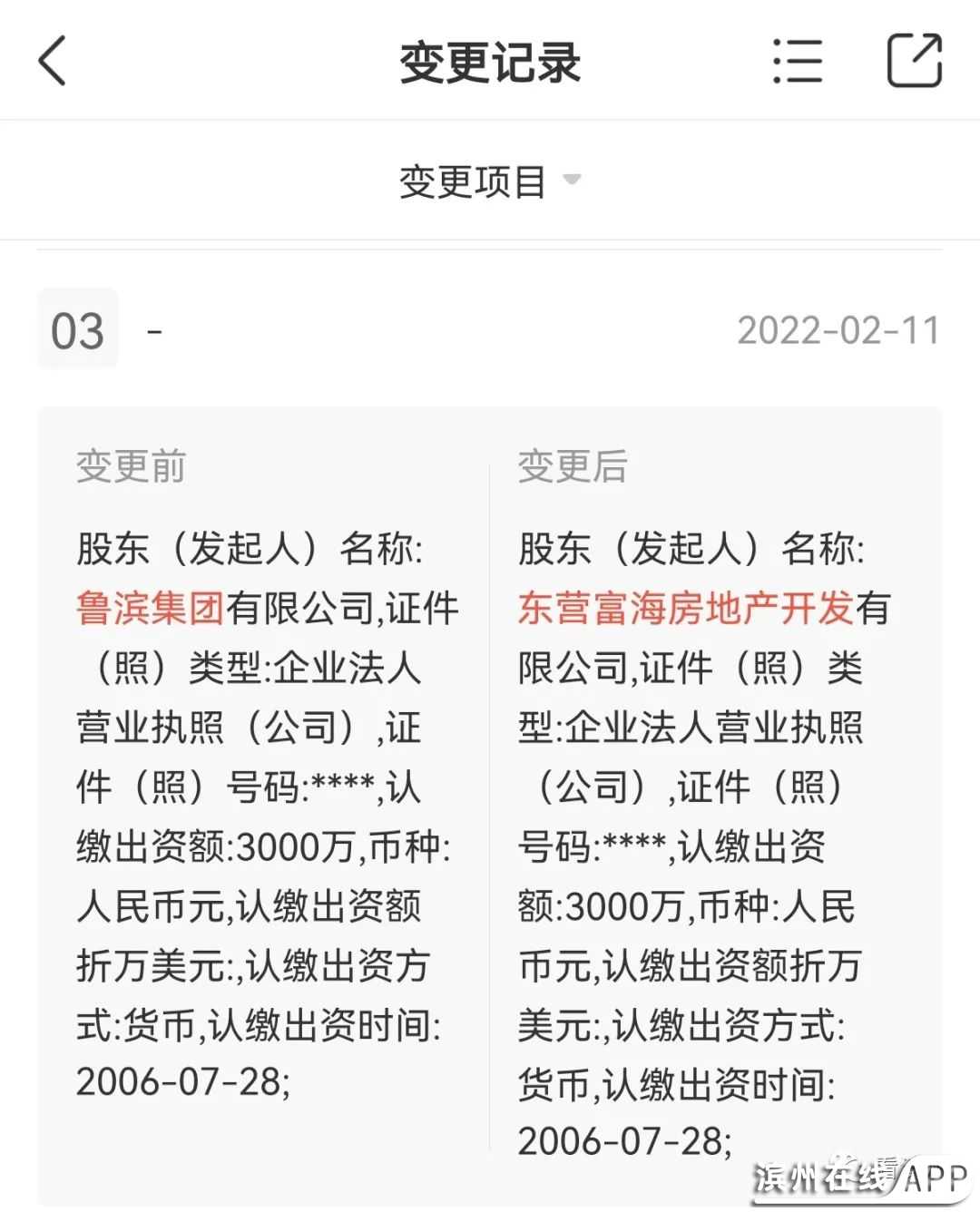Open the 东营富海房地产开发 company link
This screenshot has width=980, height=1212.
[x=686, y=608]
